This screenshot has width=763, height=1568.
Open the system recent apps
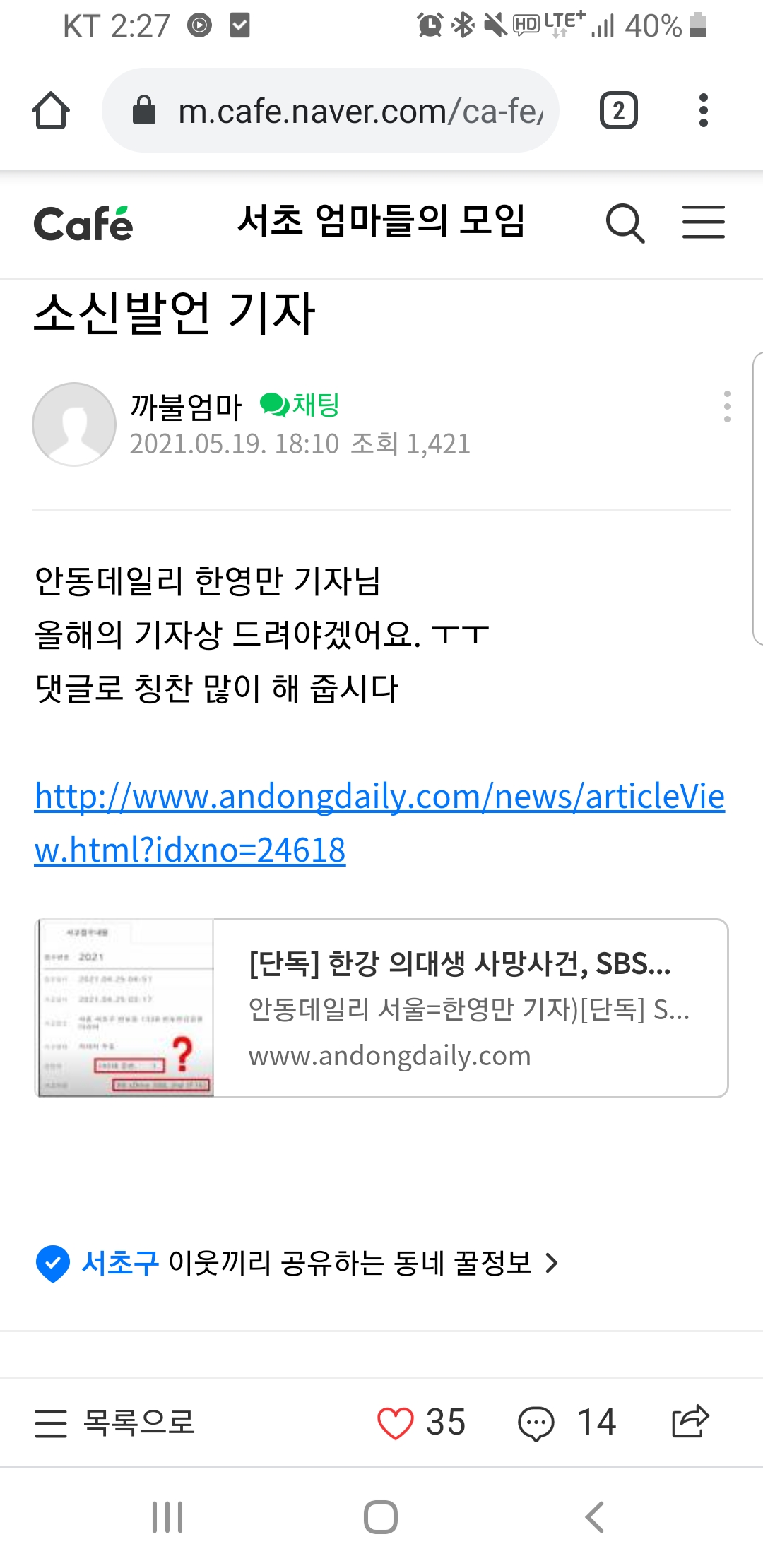click(167, 1516)
